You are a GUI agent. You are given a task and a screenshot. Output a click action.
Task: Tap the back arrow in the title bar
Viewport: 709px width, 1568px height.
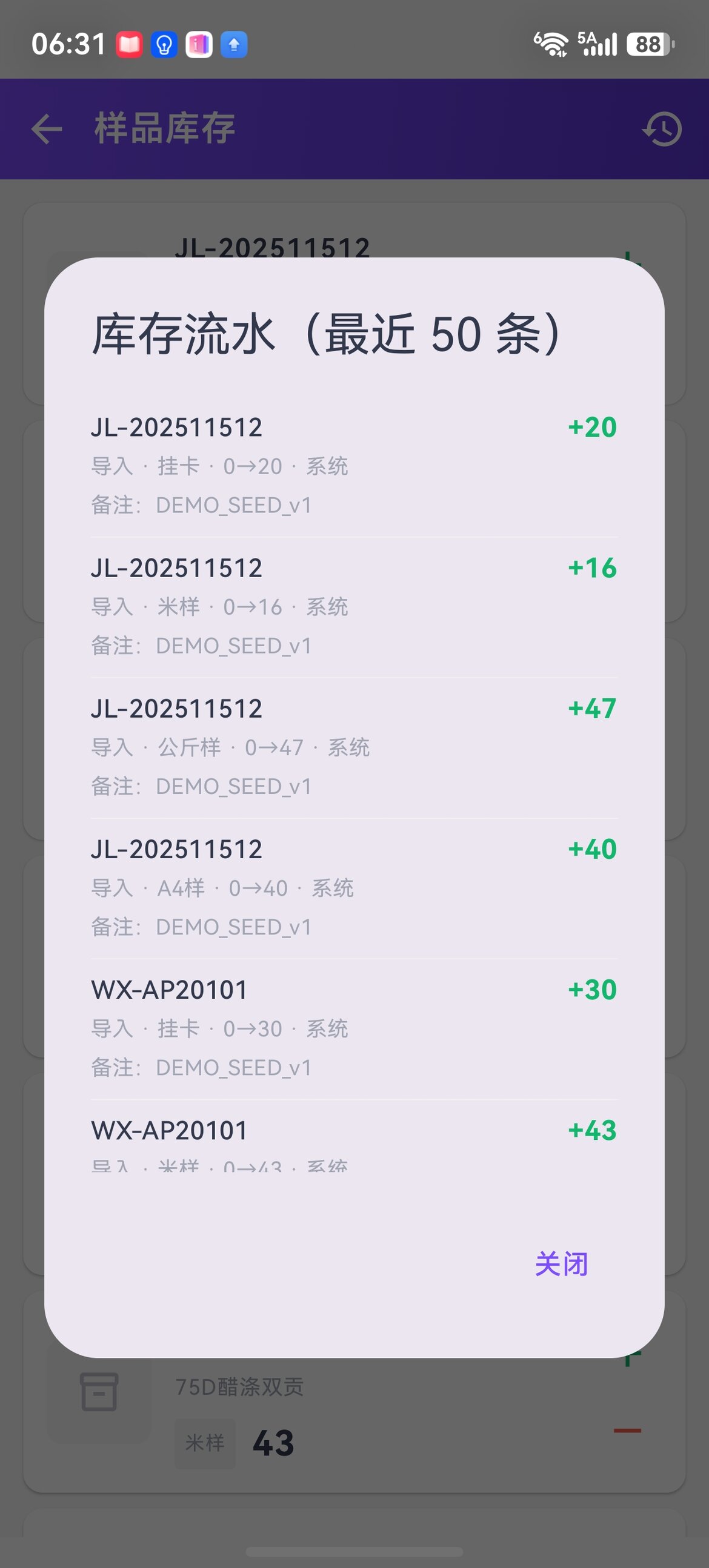45,128
